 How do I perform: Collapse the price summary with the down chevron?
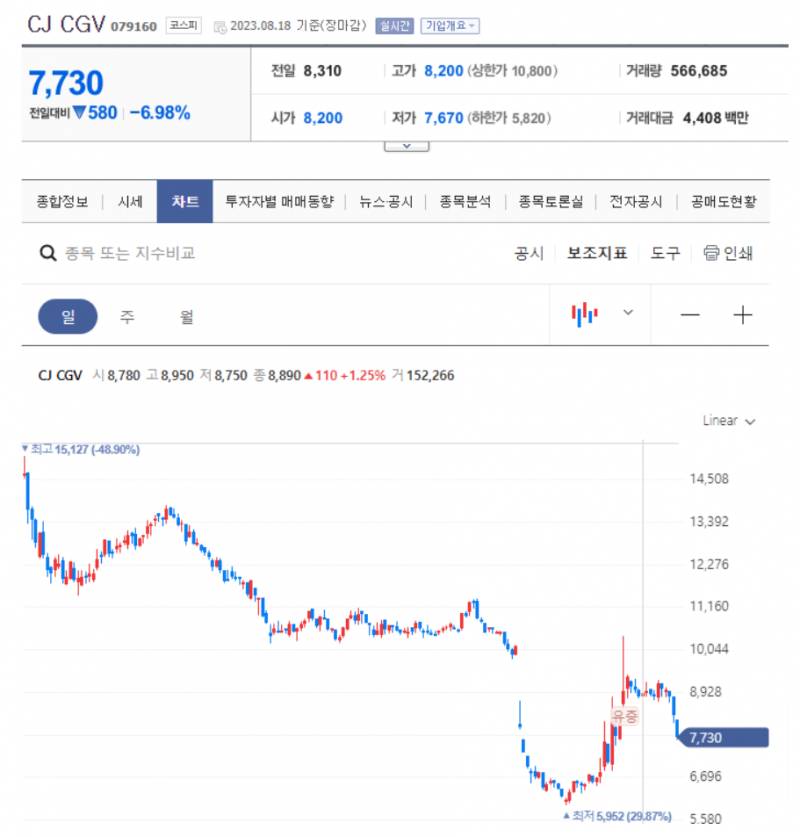tap(406, 146)
